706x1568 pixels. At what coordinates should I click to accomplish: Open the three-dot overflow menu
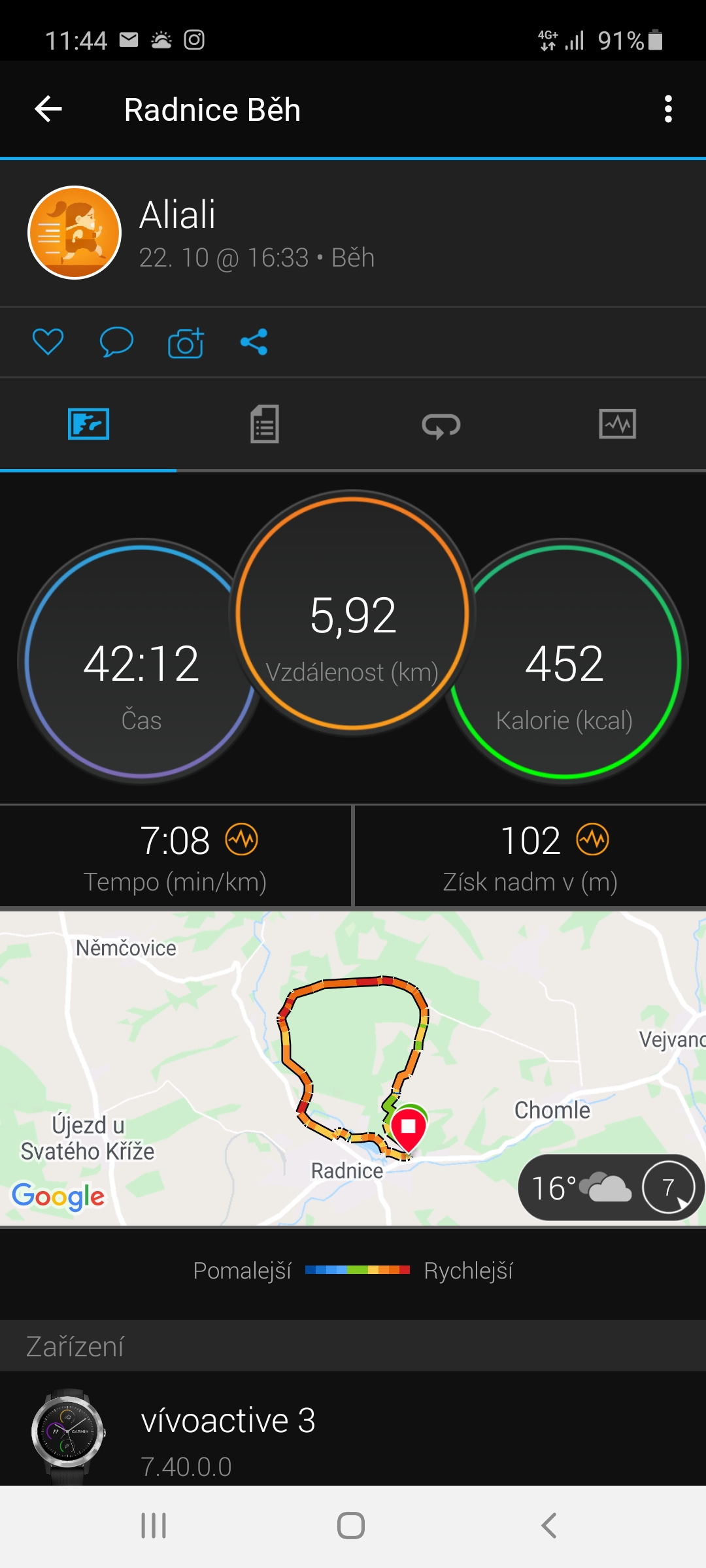pyautogui.click(x=667, y=109)
